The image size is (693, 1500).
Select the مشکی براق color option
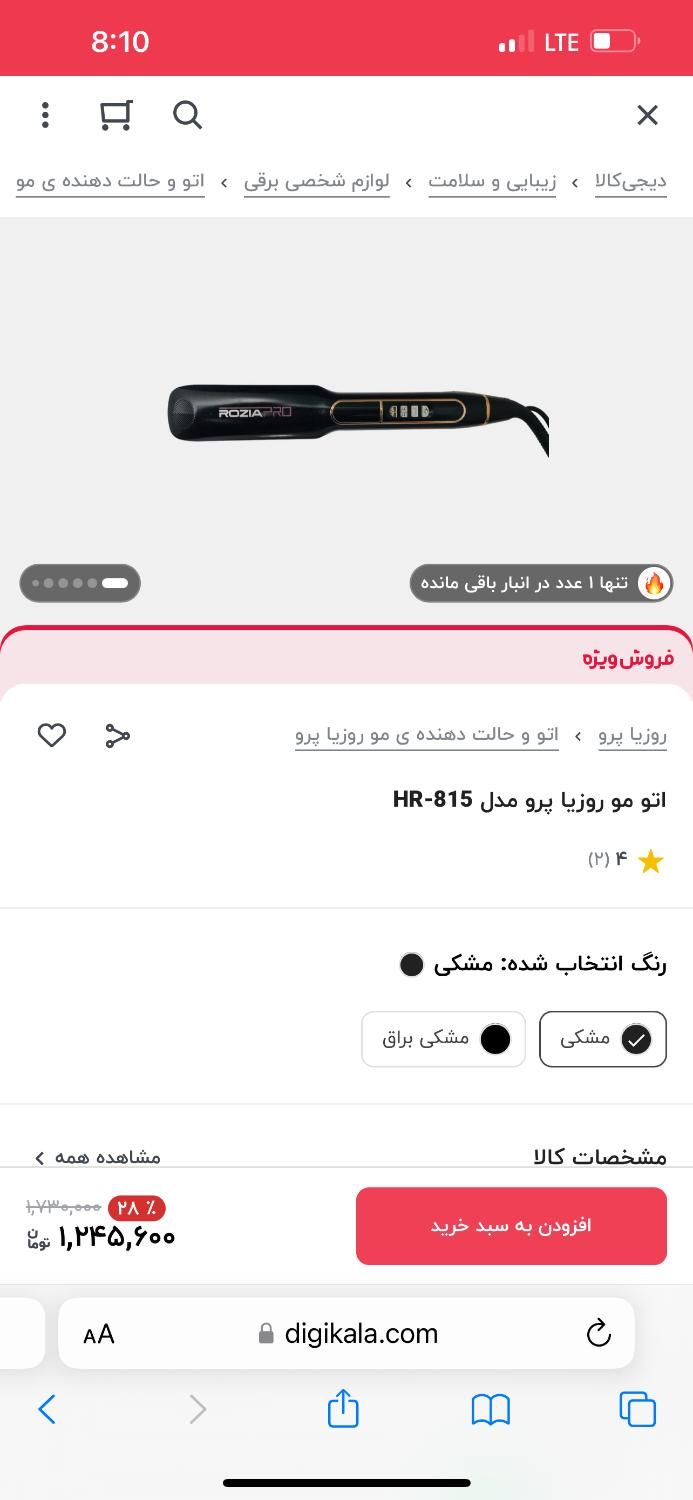pyautogui.click(x=443, y=1039)
